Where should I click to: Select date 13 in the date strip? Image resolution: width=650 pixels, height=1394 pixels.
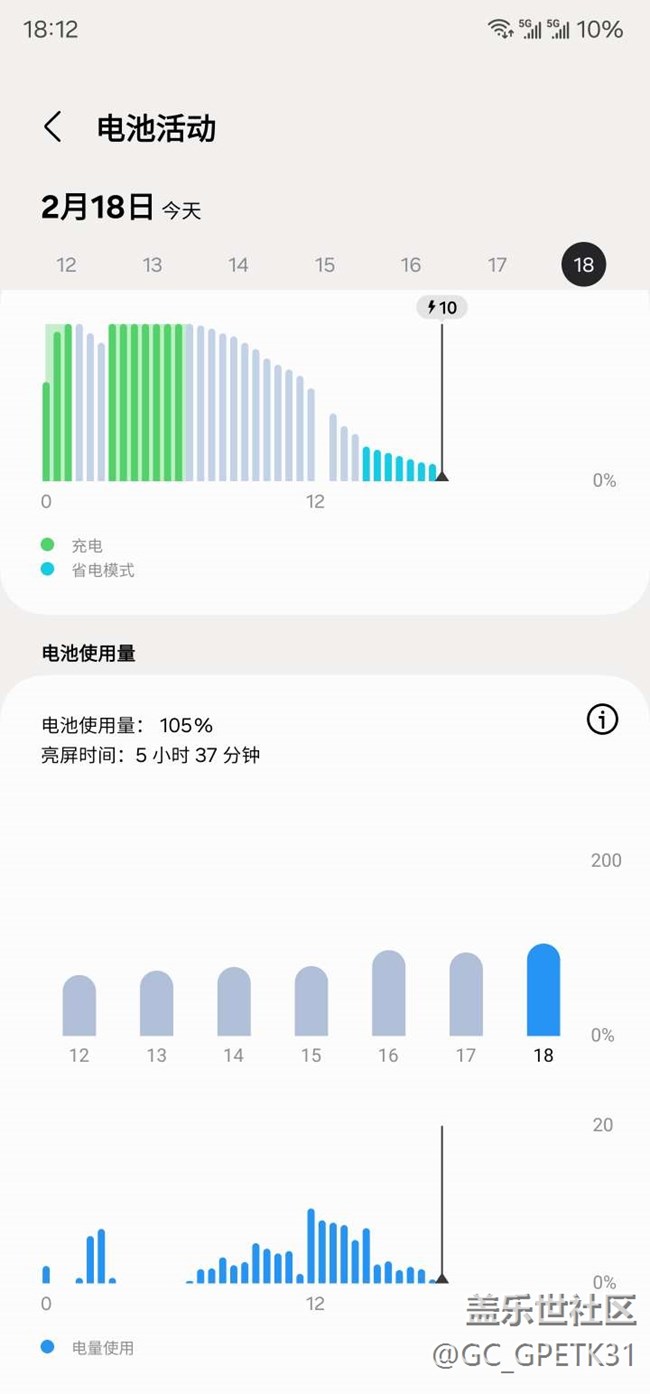(x=152, y=265)
